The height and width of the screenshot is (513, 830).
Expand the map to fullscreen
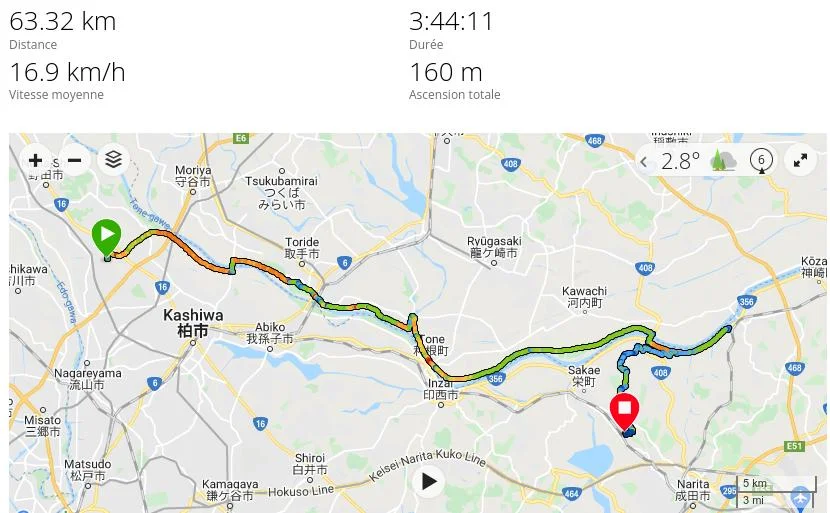800,160
